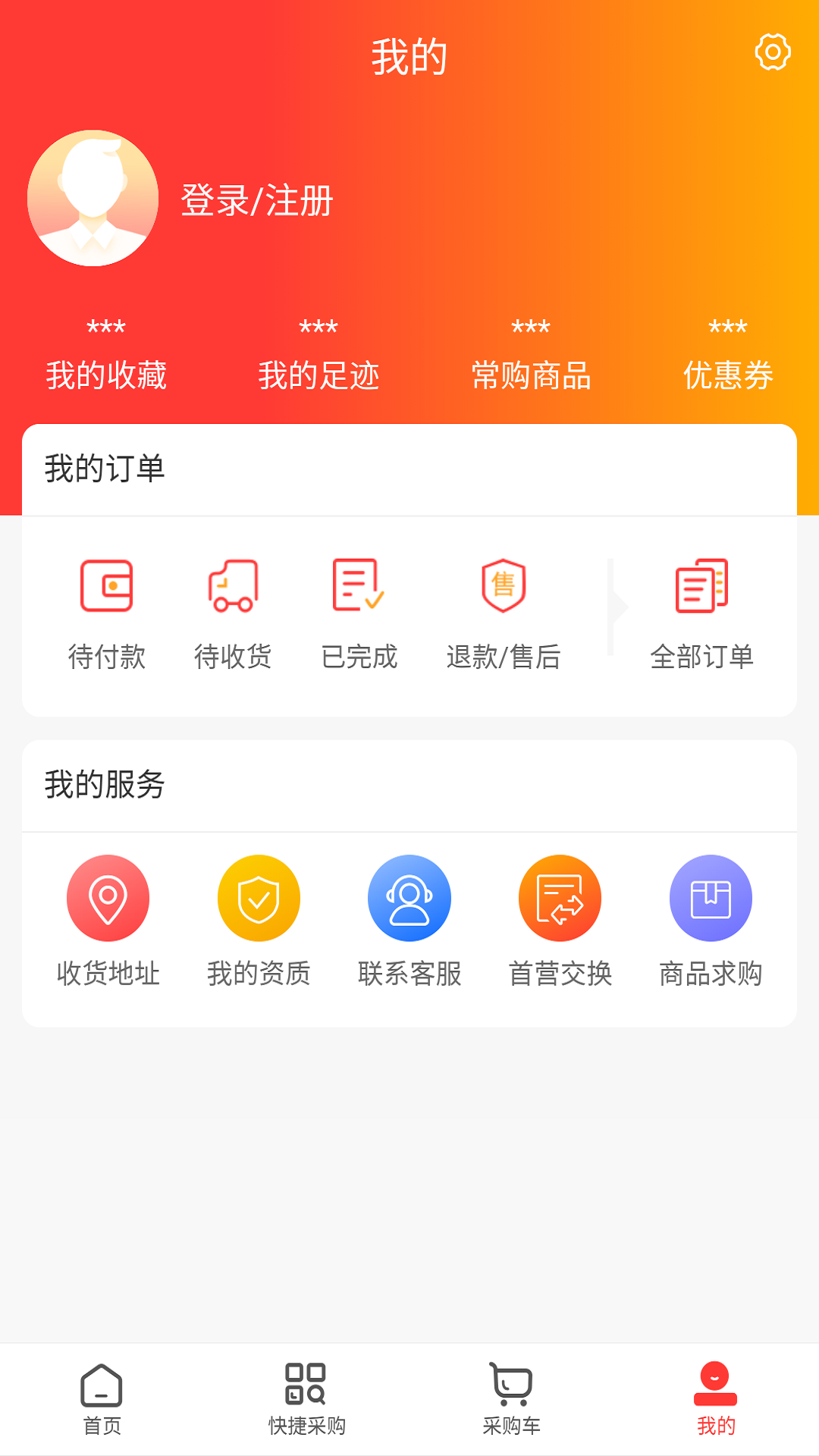819x1456 pixels.
Task: Open the 收货地址 shipping address icon
Action: click(x=108, y=897)
